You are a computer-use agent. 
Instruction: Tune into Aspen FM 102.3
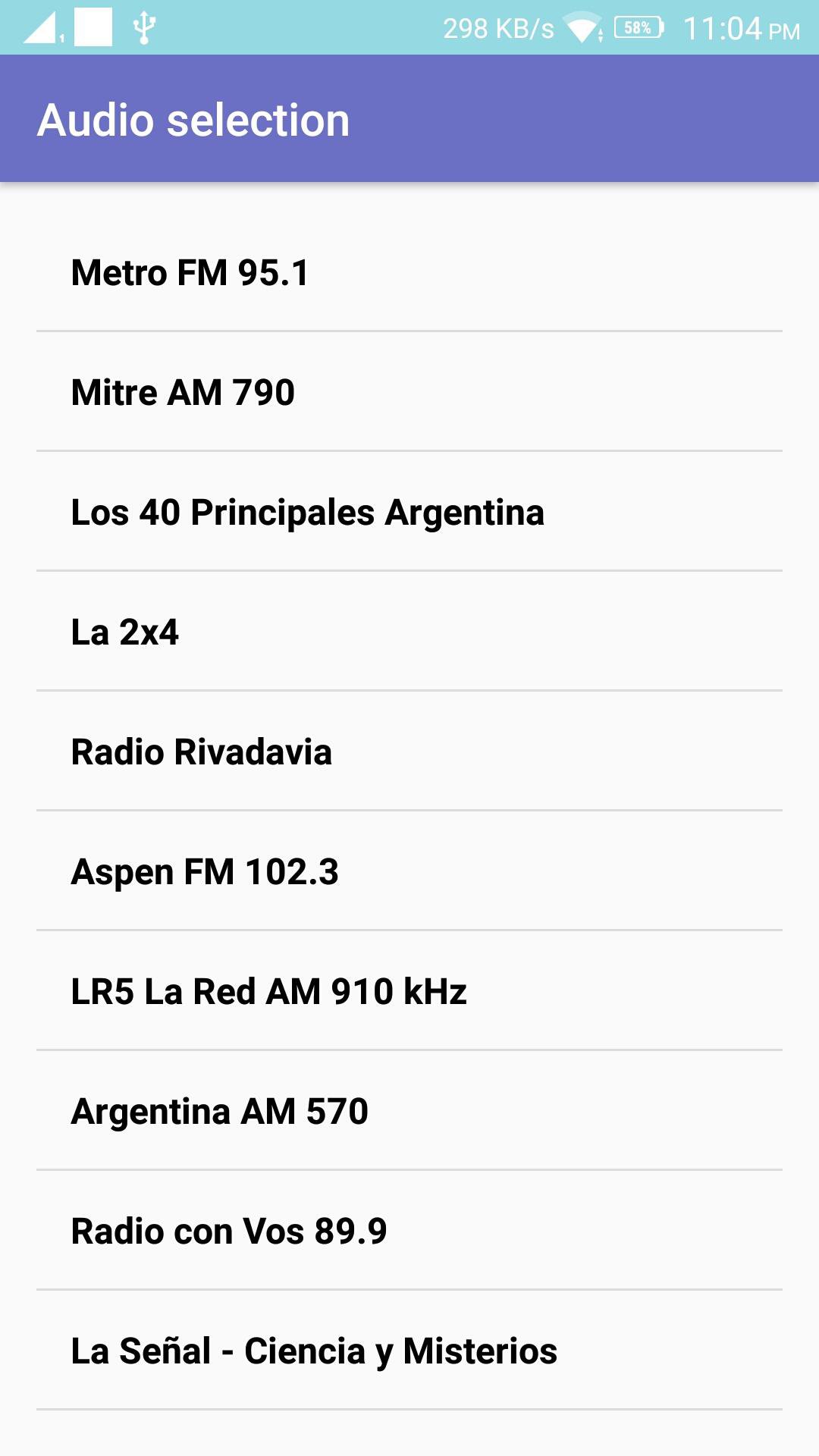pos(206,871)
